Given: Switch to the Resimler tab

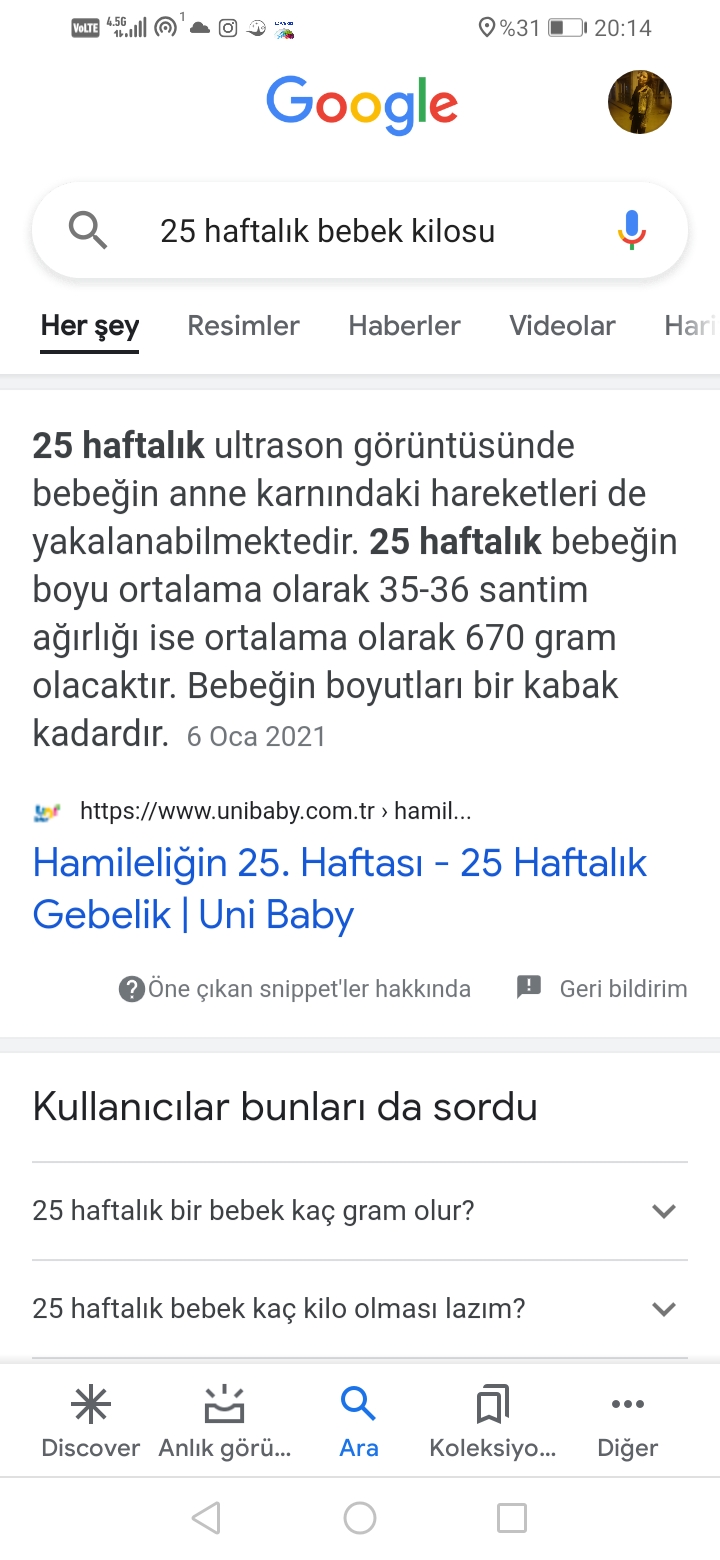Looking at the screenshot, I should (x=243, y=325).
